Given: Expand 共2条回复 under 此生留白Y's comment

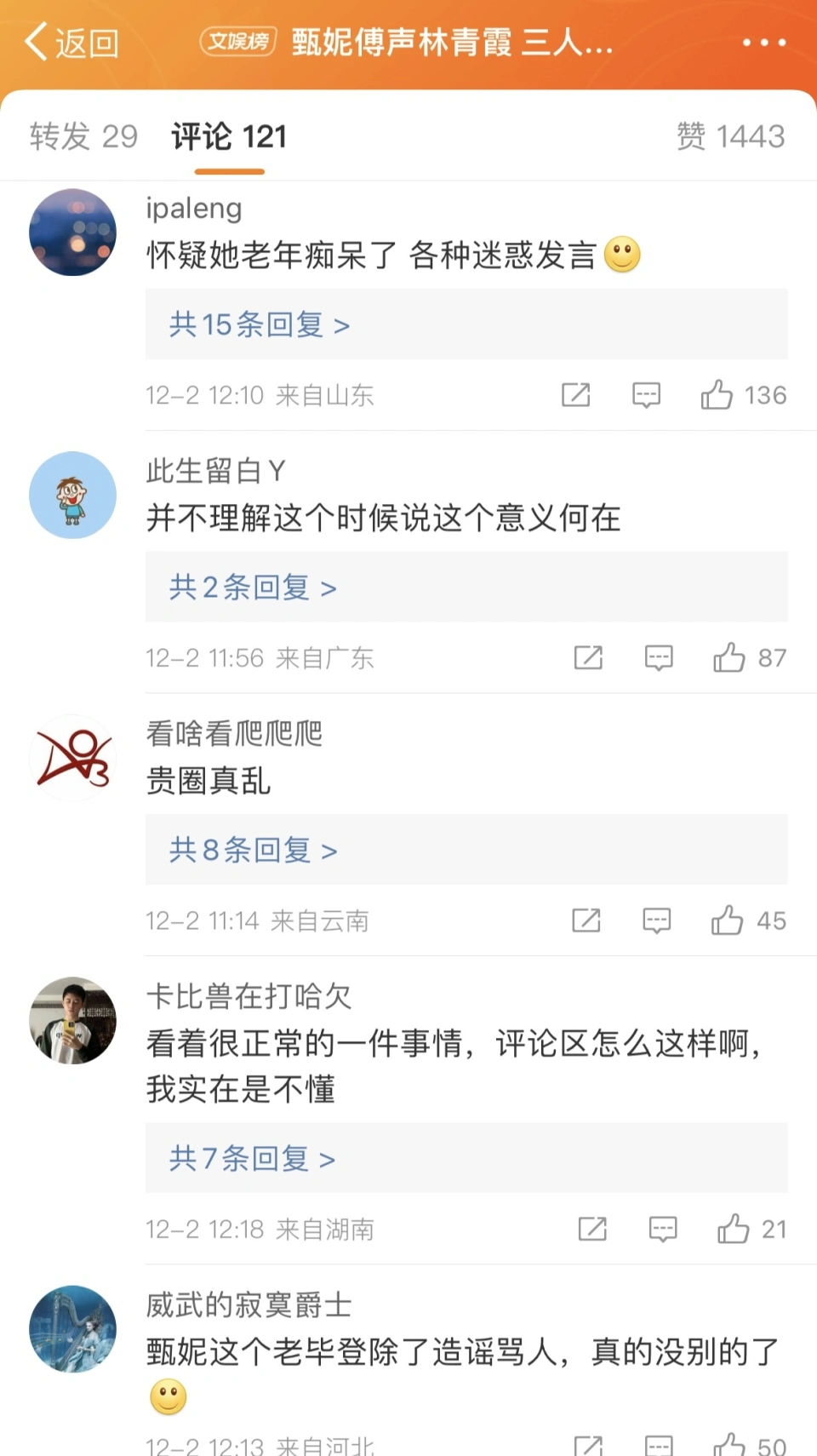Looking at the screenshot, I should pos(253,588).
